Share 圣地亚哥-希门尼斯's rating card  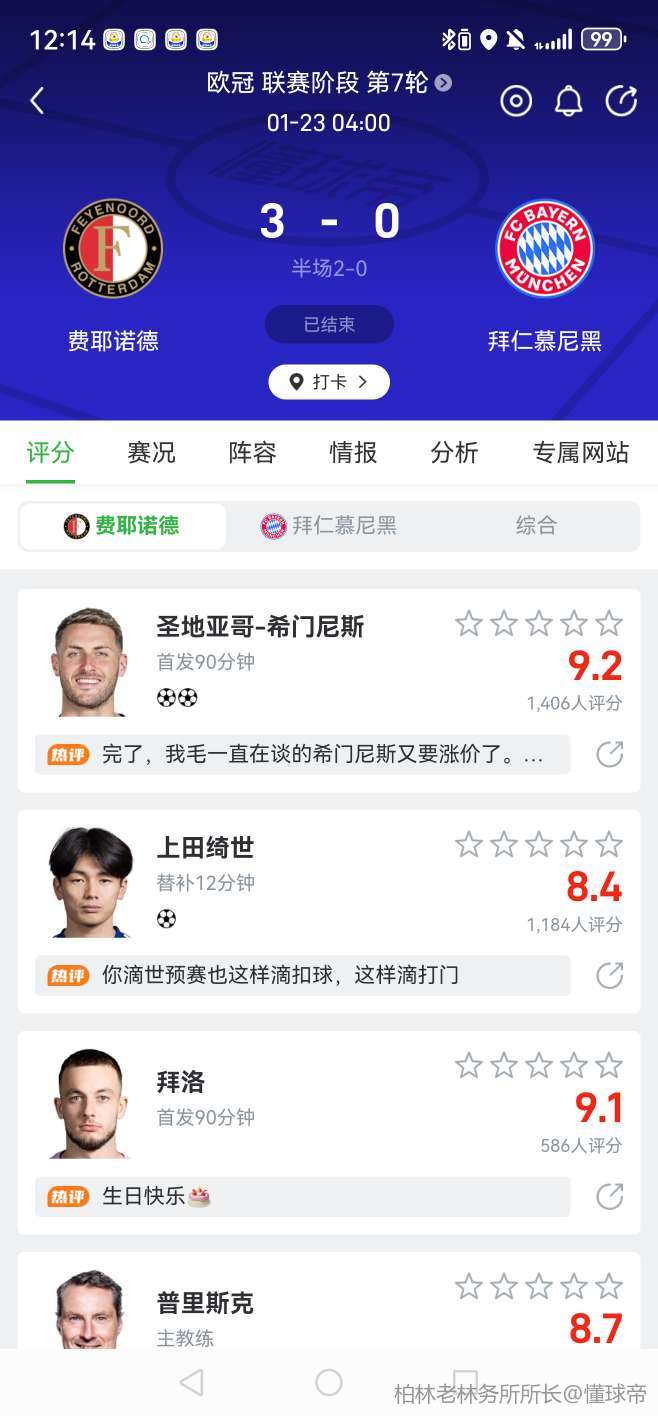(x=609, y=754)
